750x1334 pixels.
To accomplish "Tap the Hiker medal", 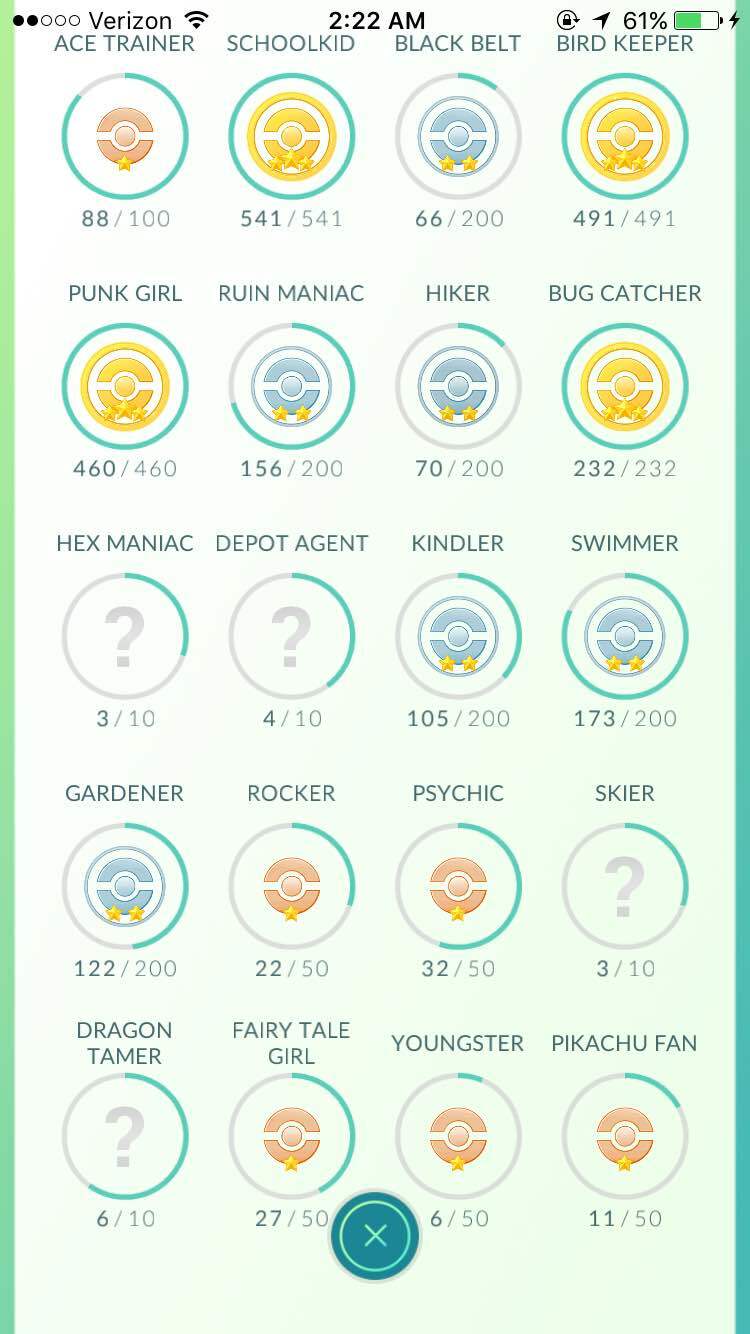I will [458, 385].
